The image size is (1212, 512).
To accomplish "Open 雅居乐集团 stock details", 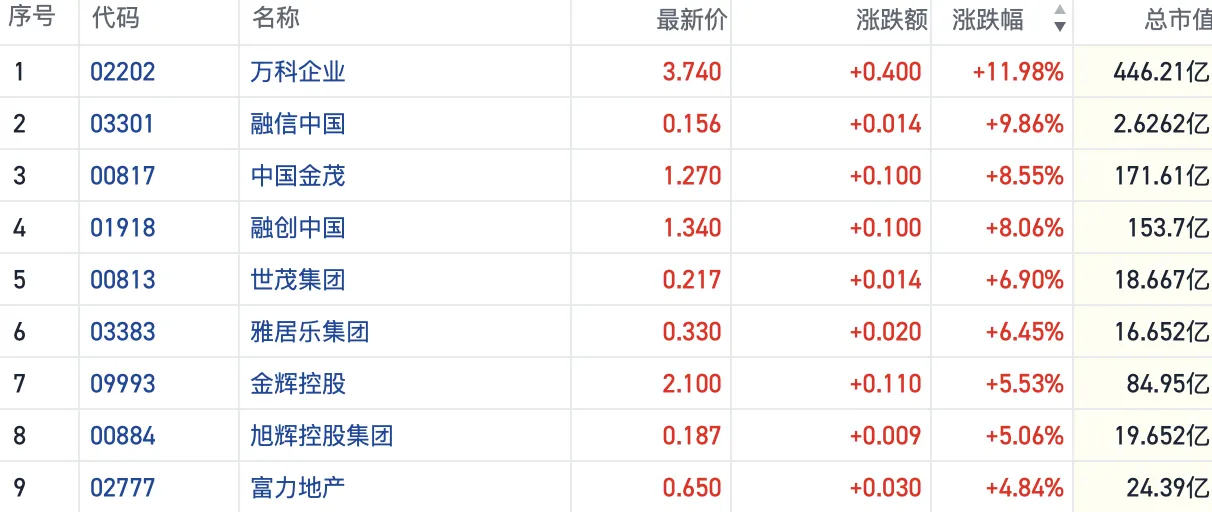I will tap(310, 332).
